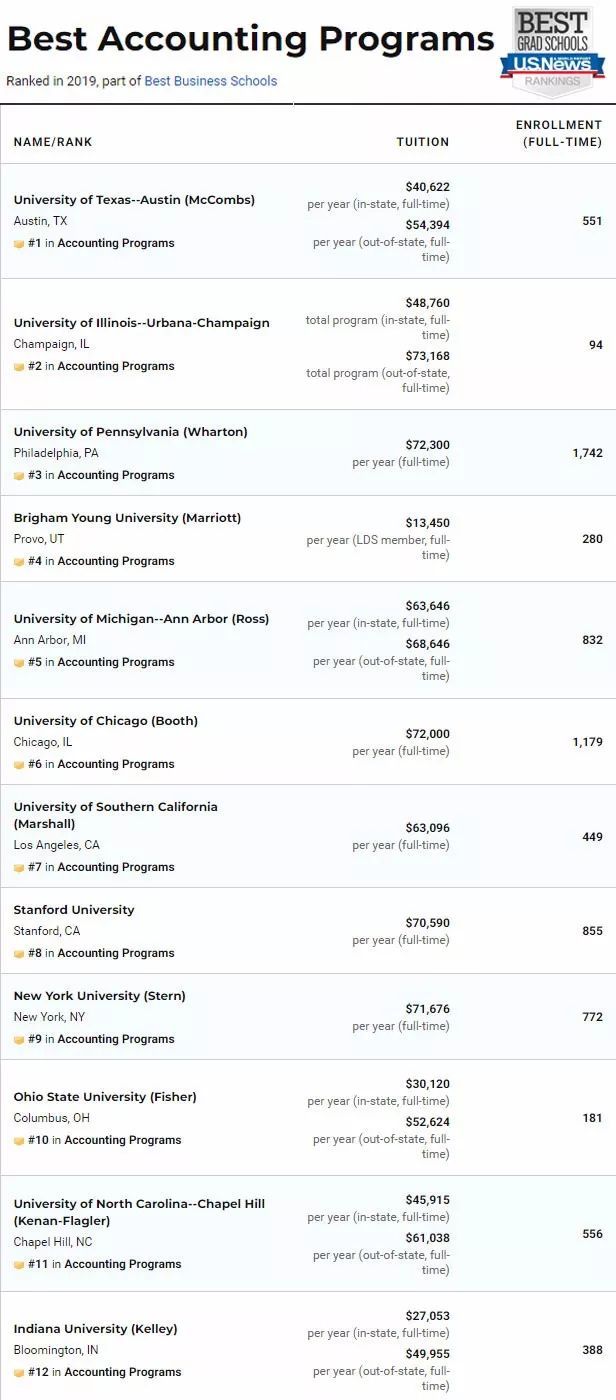Open Stanford University entry
Screen dimensions: 616x1400
(74, 910)
